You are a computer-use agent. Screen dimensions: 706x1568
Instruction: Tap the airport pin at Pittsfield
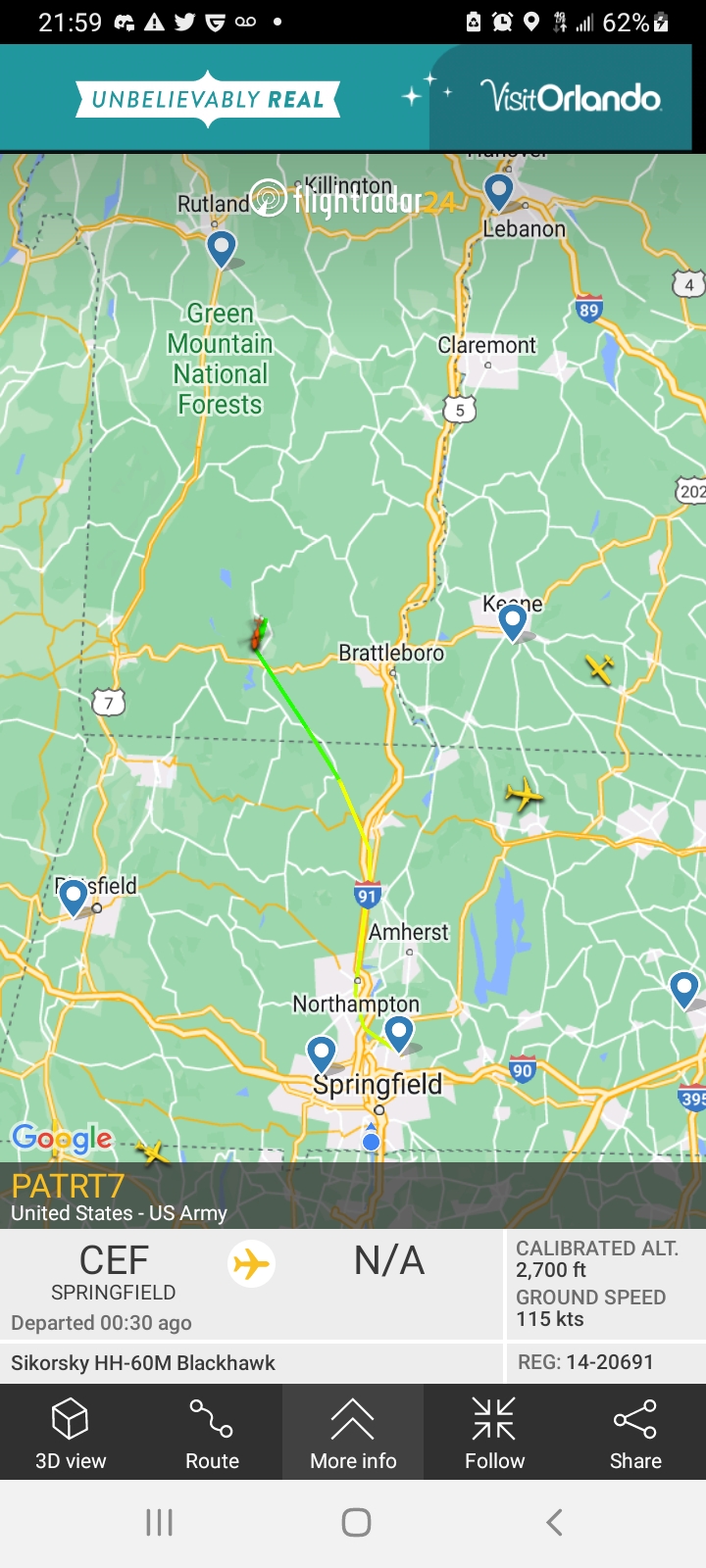[x=74, y=897]
